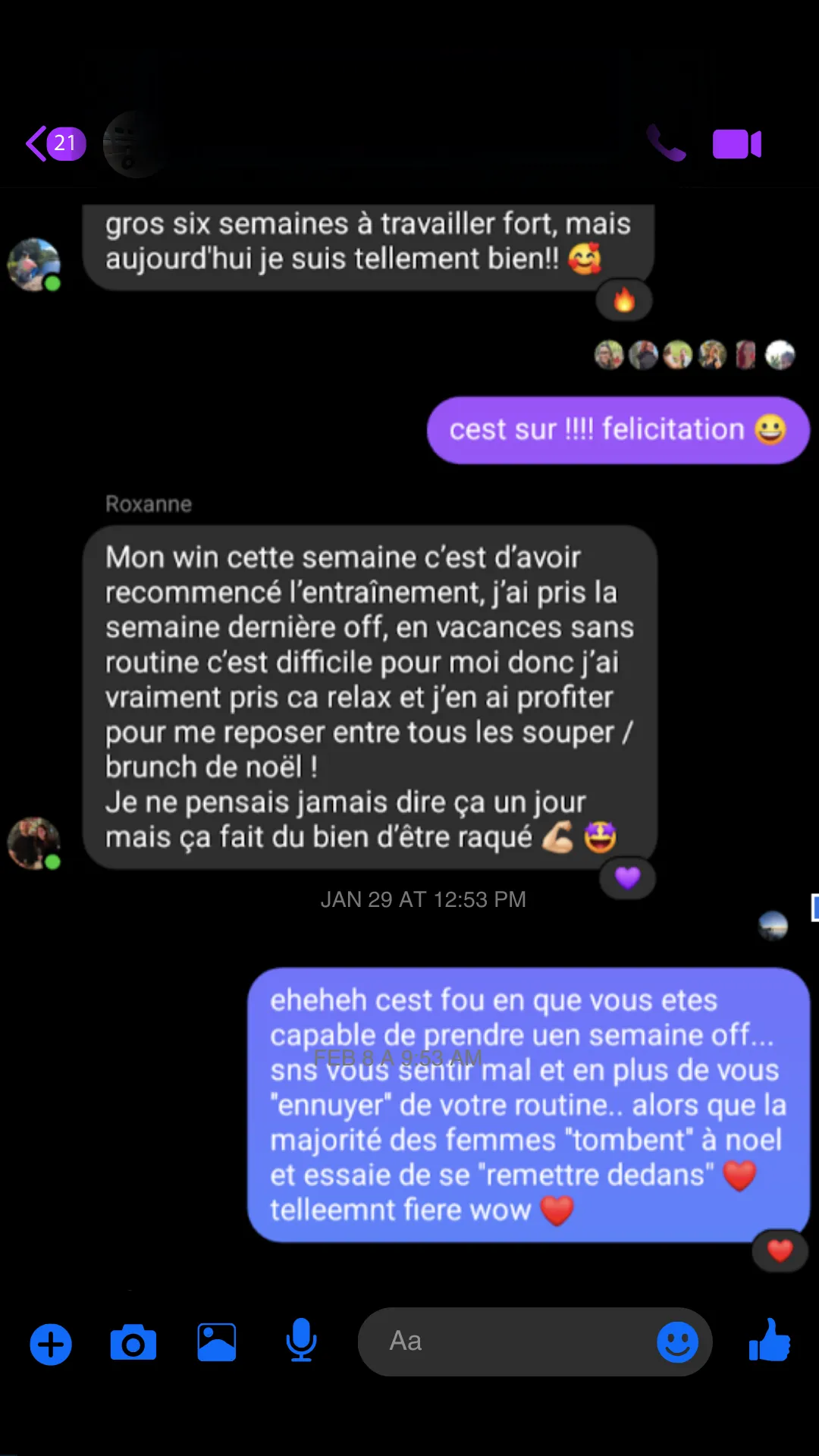The width and height of the screenshot is (819, 1456).
Task: Start a voice call
Action: tap(666, 143)
